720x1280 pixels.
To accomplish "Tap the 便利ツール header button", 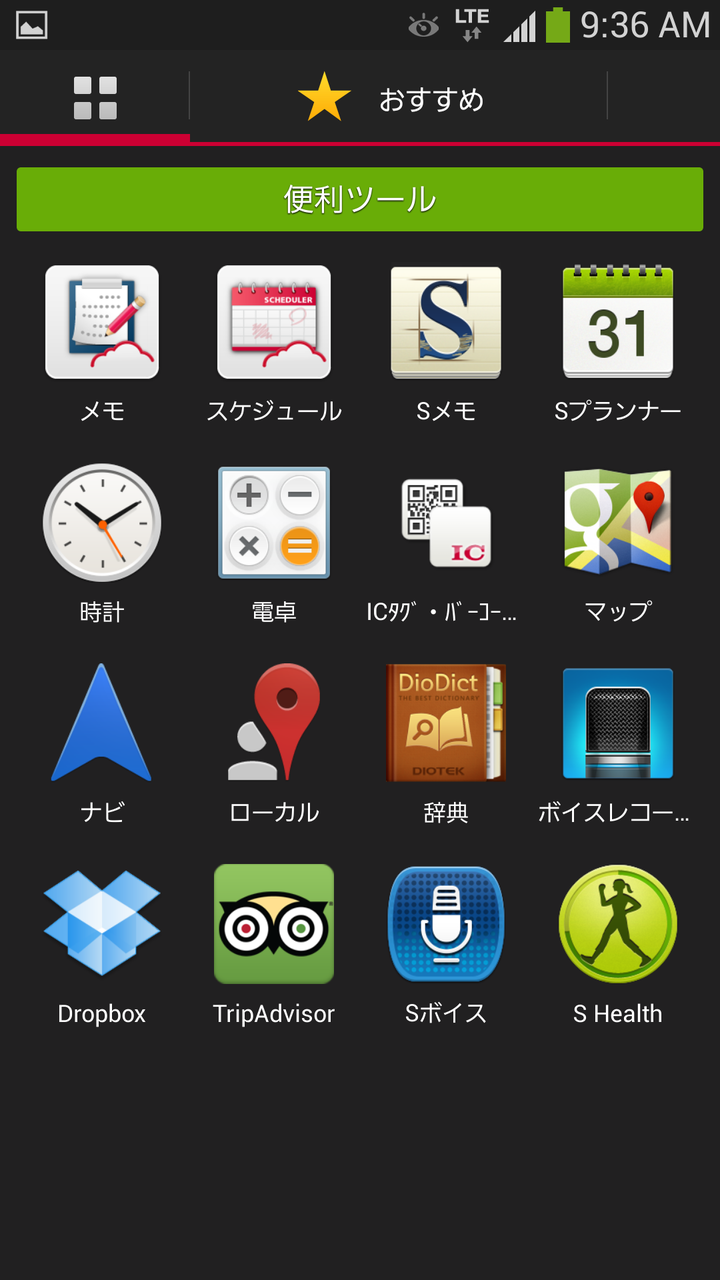I will tap(360, 199).
